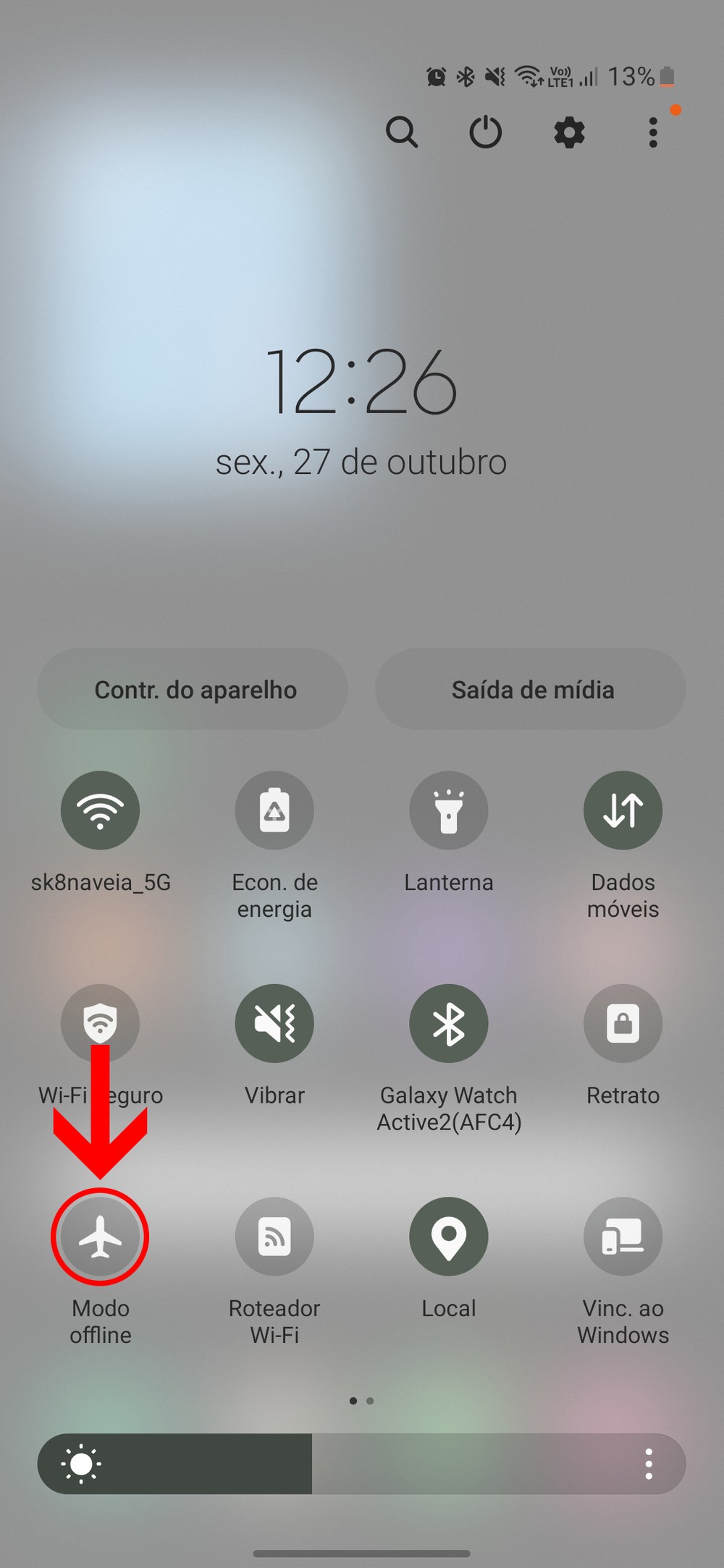Enable Modo offline airplane mode
This screenshot has height=1568, width=724.
tap(100, 1237)
